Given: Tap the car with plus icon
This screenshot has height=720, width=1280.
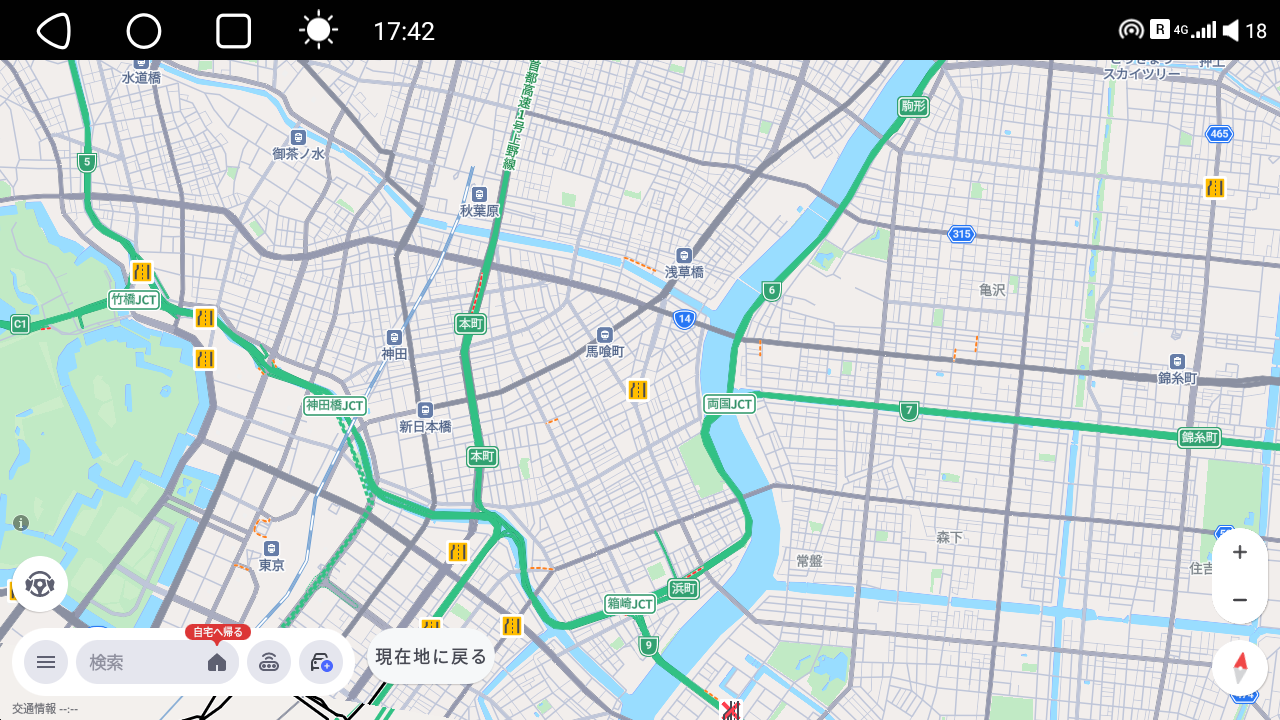Looking at the screenshot, I should 321,662.
